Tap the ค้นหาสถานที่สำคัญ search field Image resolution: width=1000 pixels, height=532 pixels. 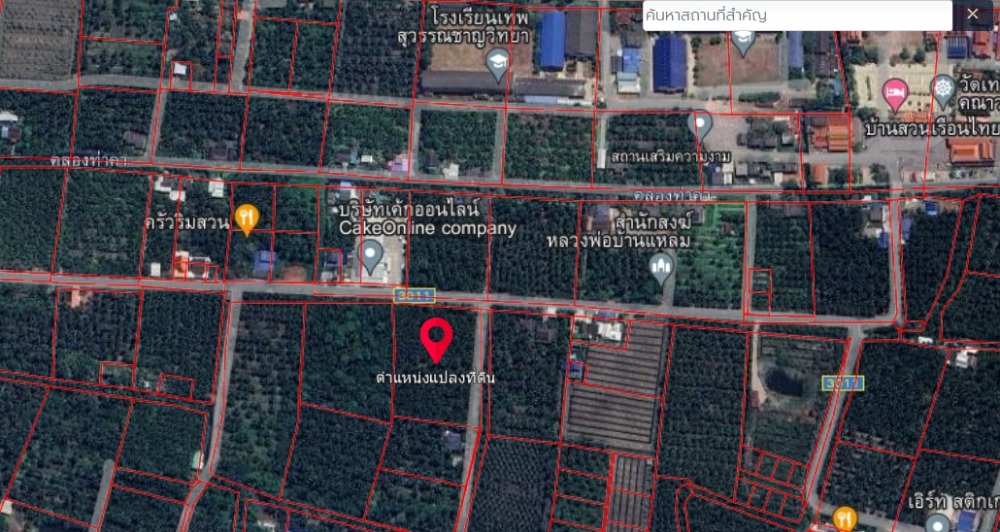coord(795,15)
